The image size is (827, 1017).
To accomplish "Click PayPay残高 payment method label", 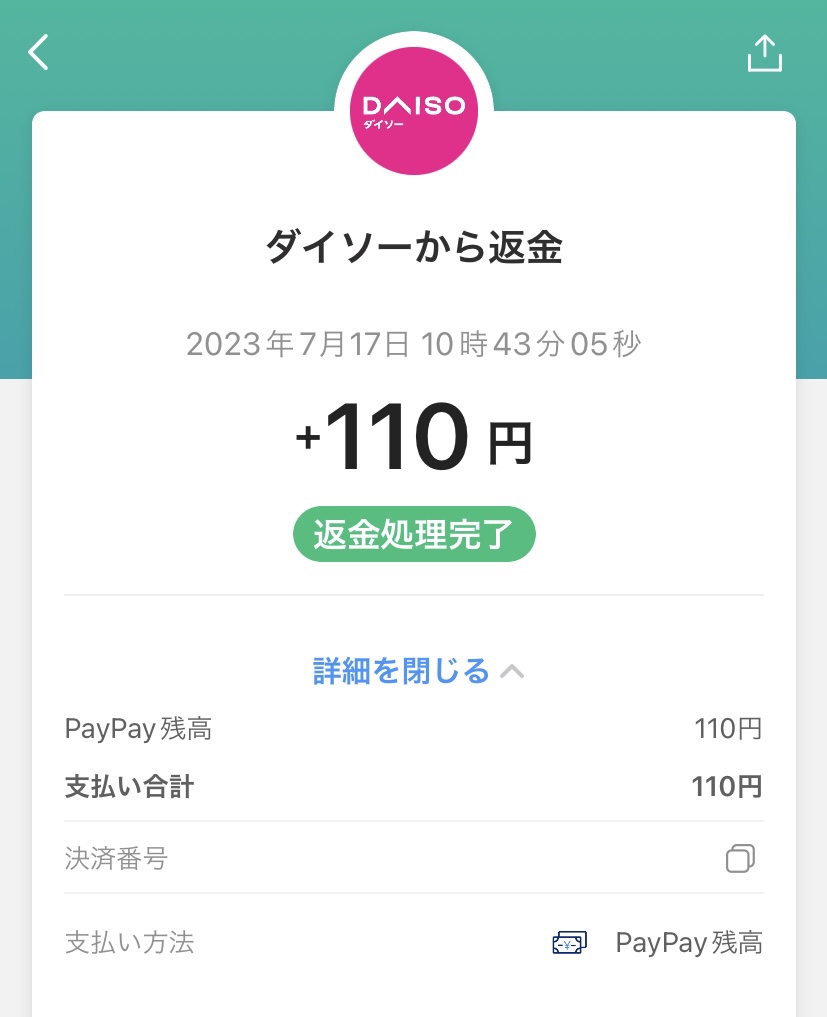I will pyautogui.click(x=689, y=942).
